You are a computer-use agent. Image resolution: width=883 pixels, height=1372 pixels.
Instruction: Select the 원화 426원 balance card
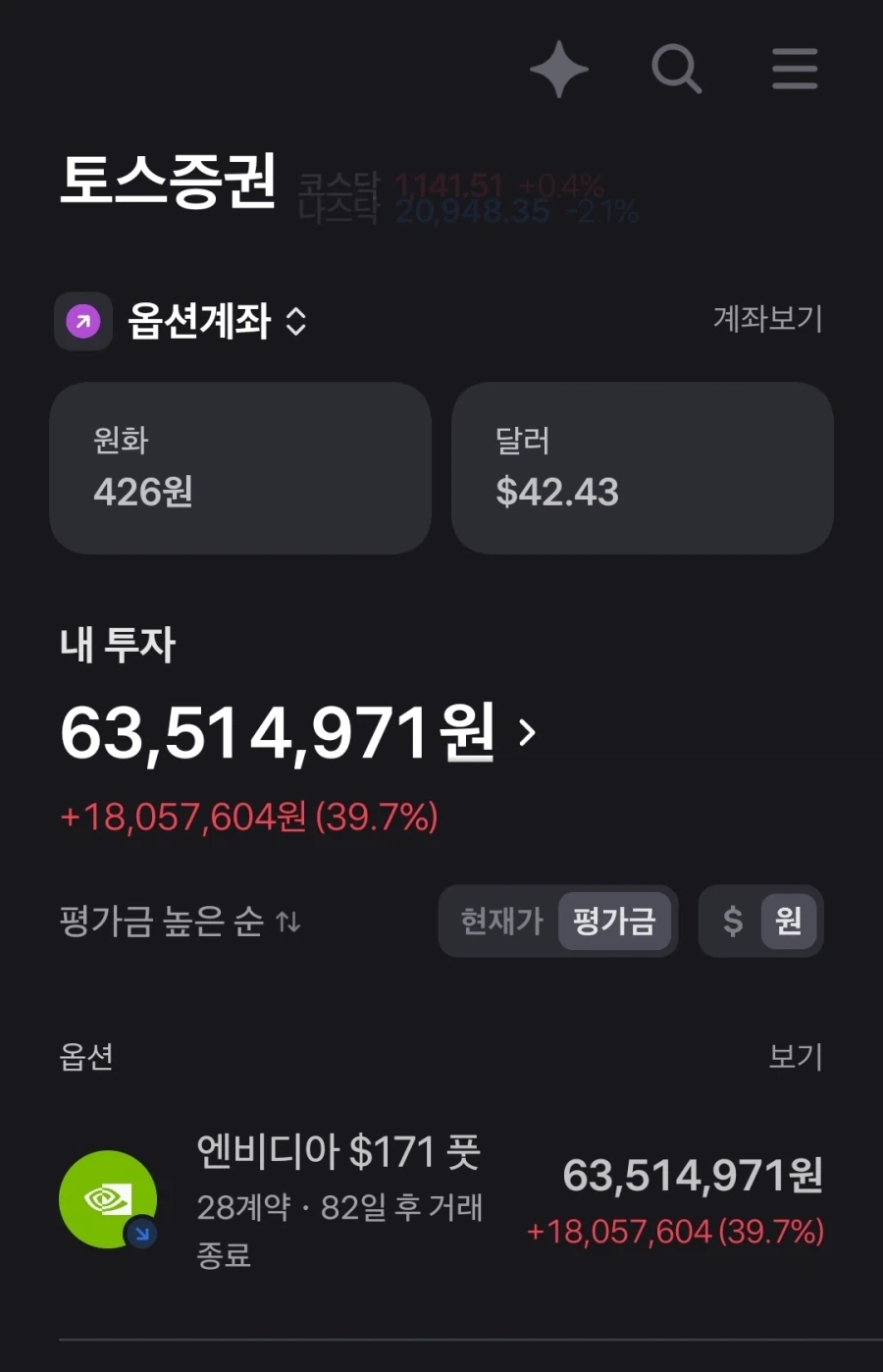point(239,467)
